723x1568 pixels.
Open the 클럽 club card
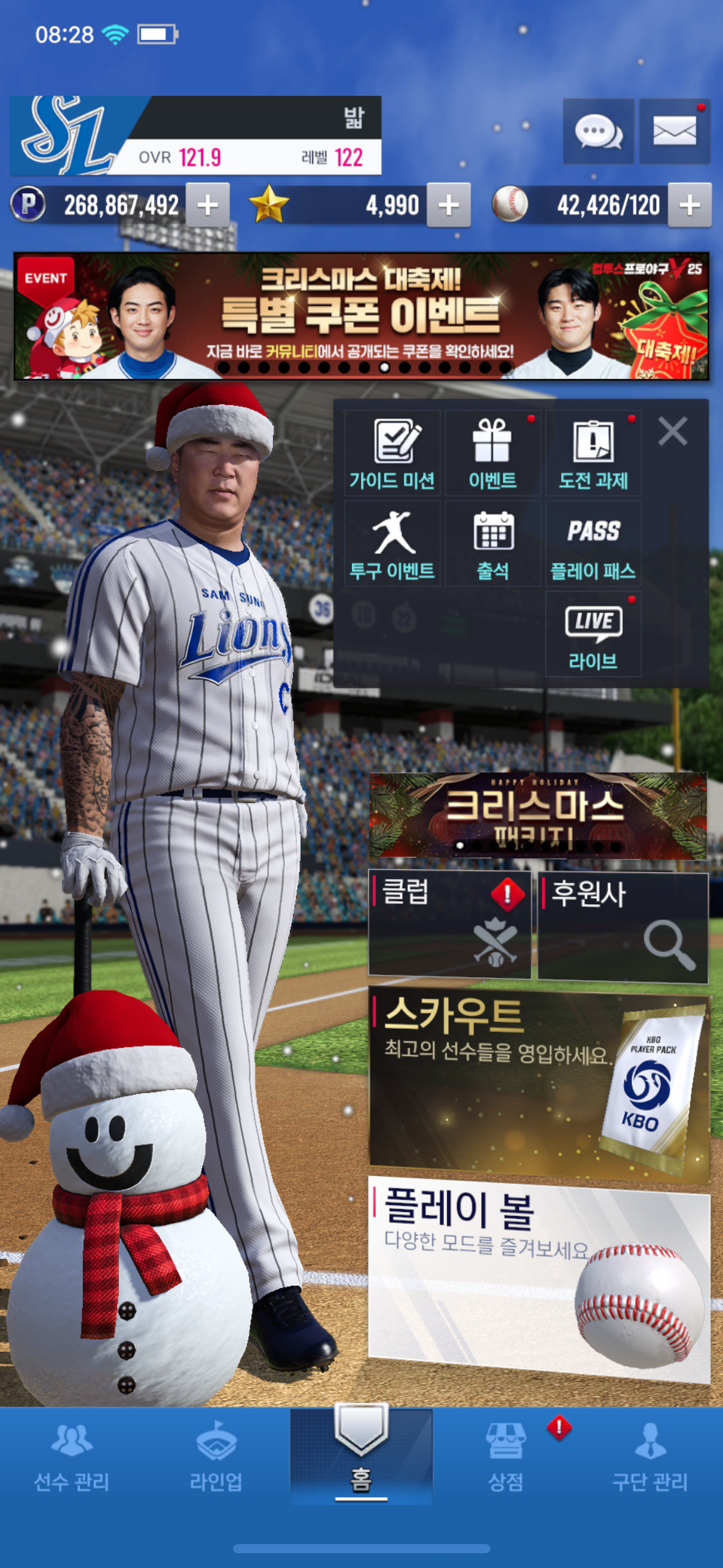(x=449, y=924)
